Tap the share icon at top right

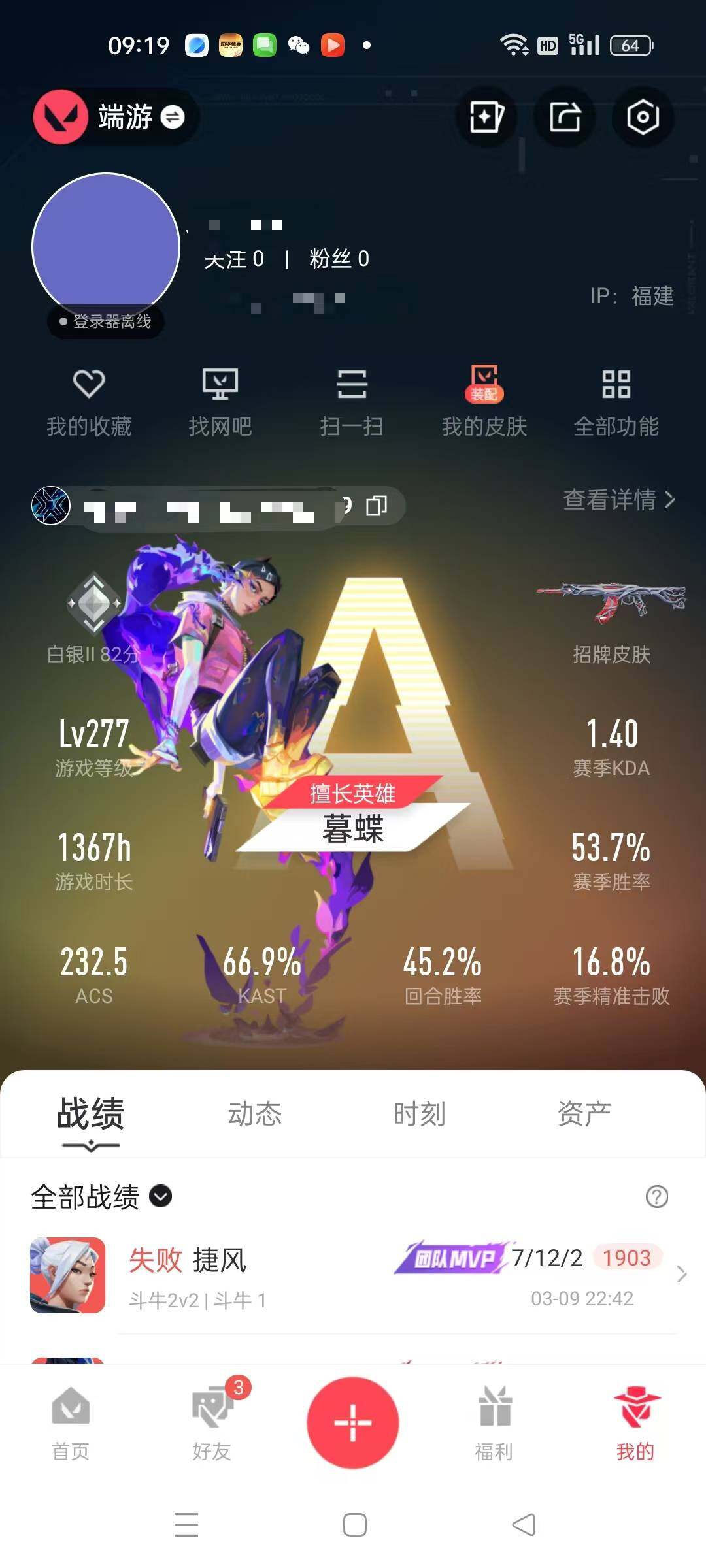(563, 116)
